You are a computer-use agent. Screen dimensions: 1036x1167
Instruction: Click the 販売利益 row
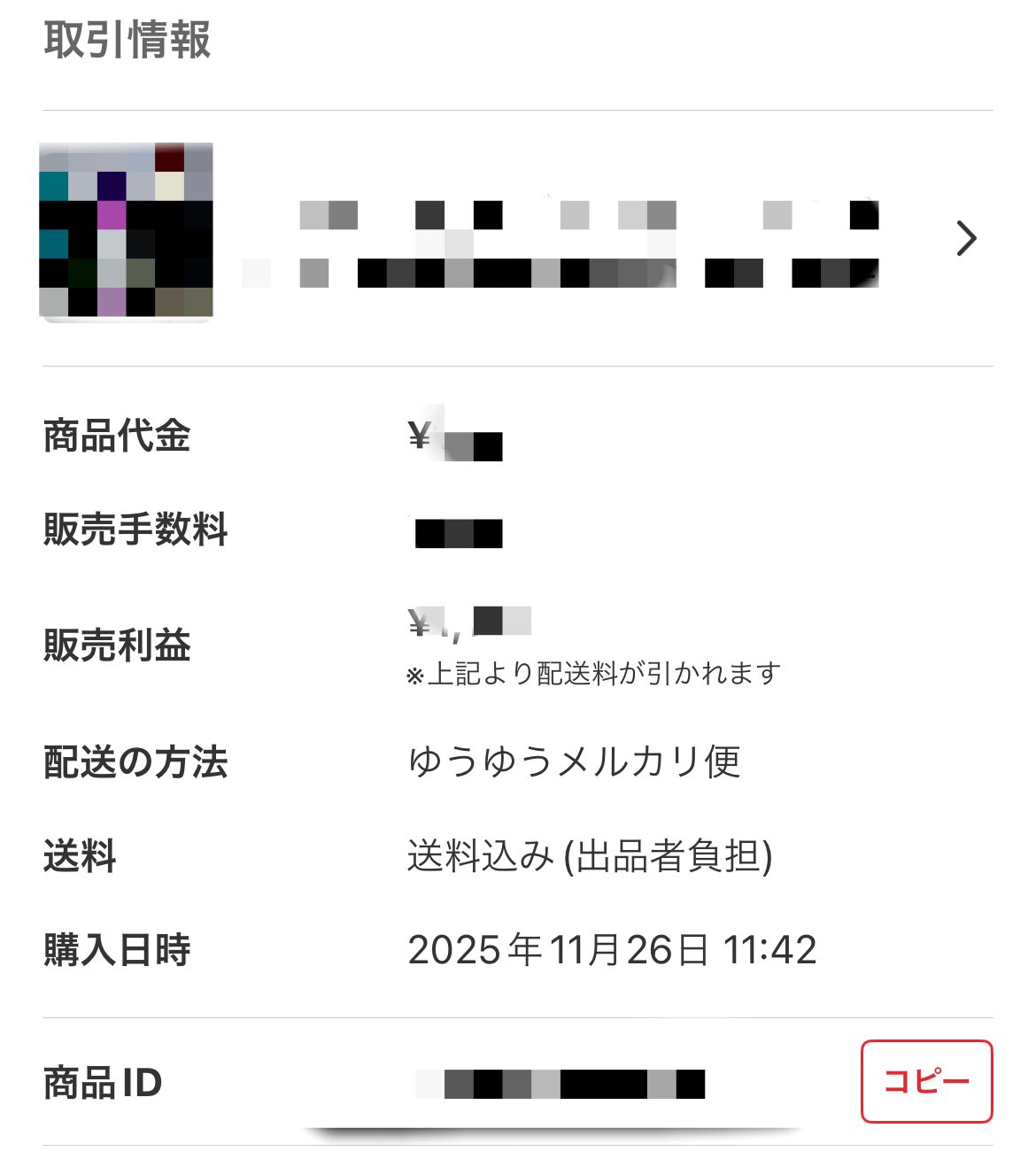115,646
